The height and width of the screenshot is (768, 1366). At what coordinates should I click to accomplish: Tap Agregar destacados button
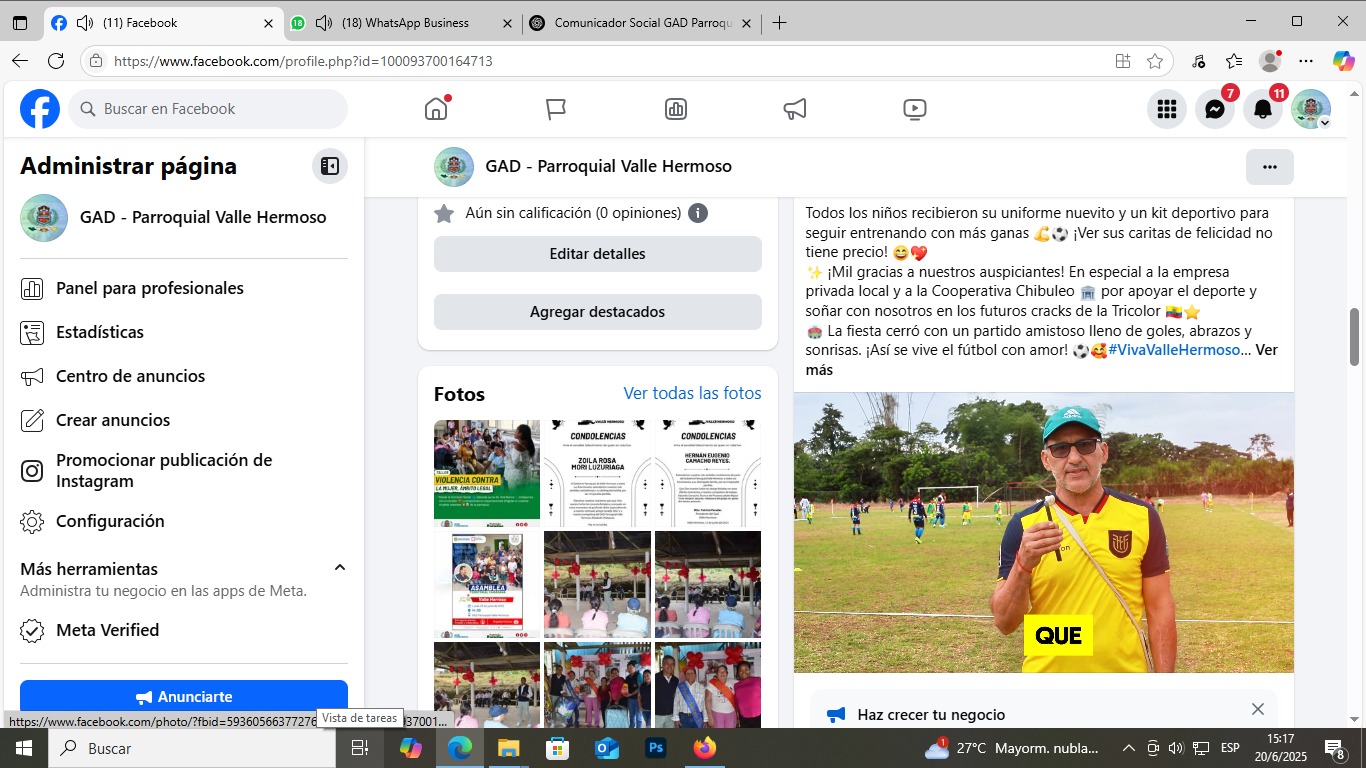click(597, 312)
